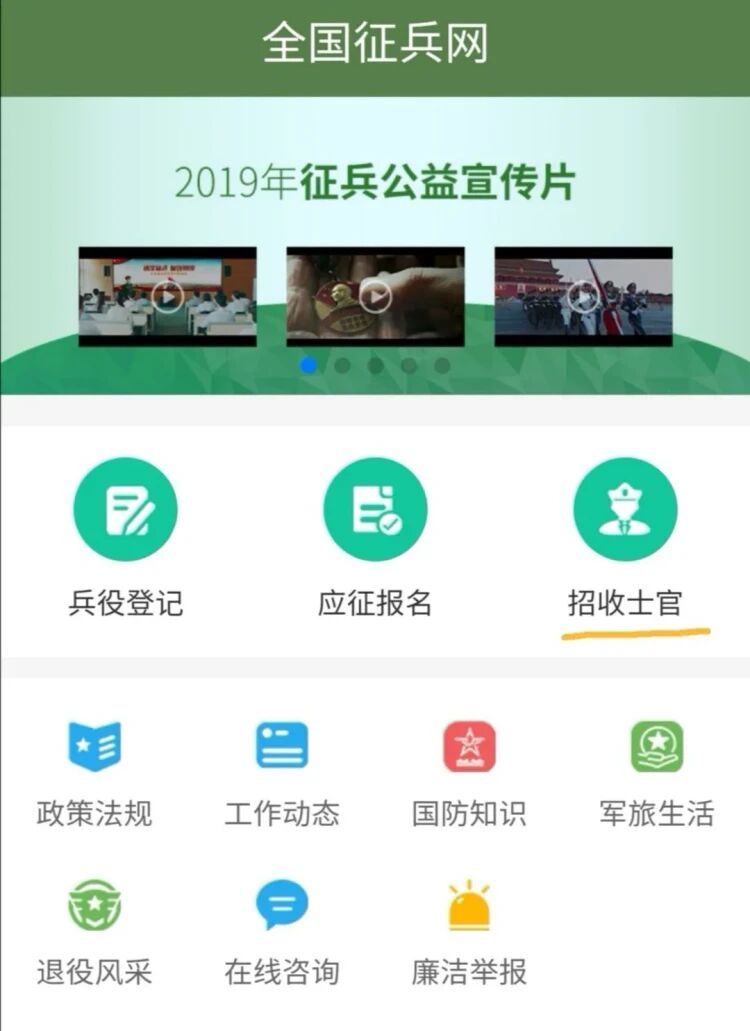750x1031 pixels.
Task: Play the first classroom promo video
Action: [x=168, y=296]
